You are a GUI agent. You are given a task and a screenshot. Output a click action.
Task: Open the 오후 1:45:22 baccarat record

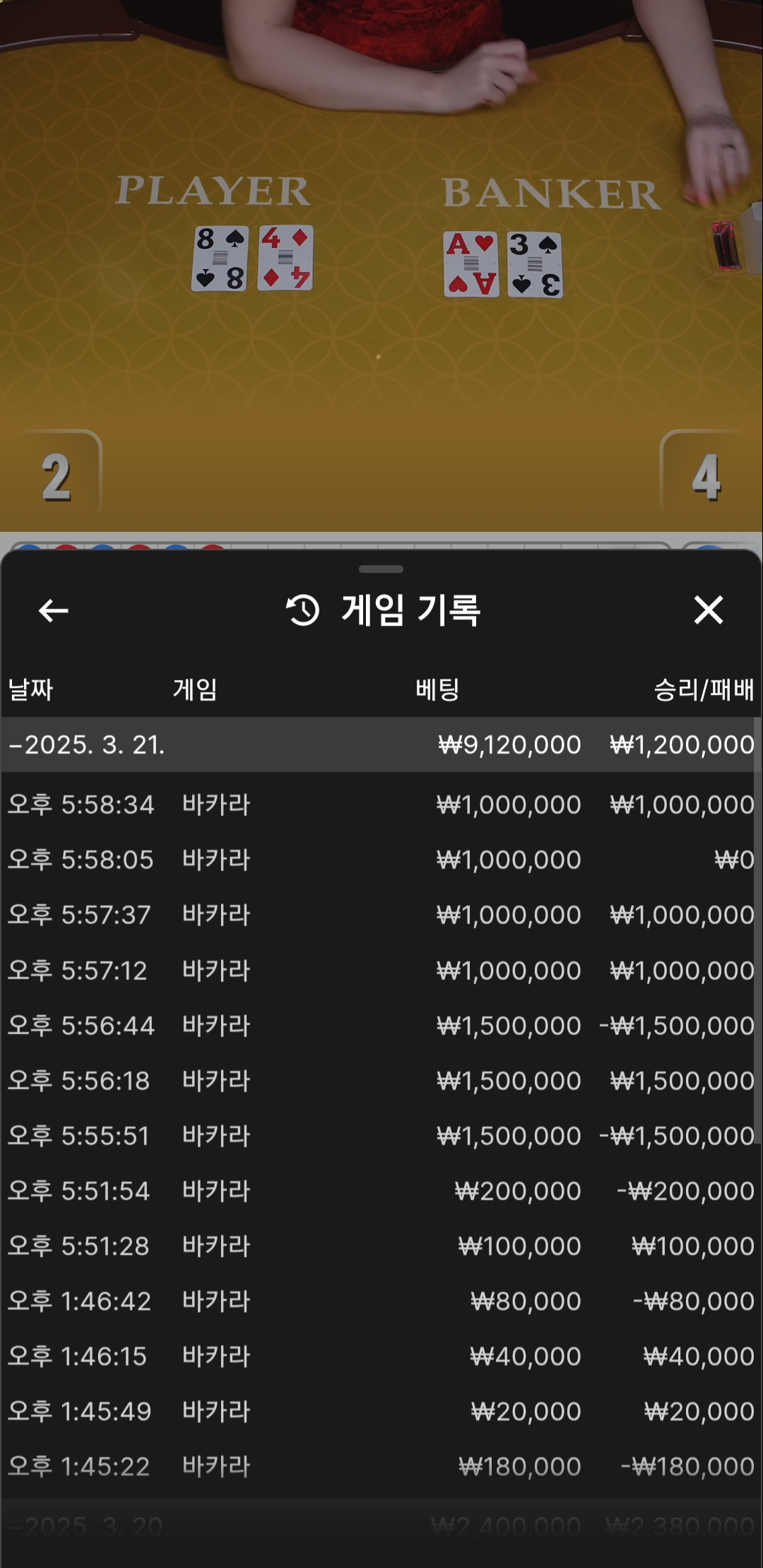point(381,1466)
